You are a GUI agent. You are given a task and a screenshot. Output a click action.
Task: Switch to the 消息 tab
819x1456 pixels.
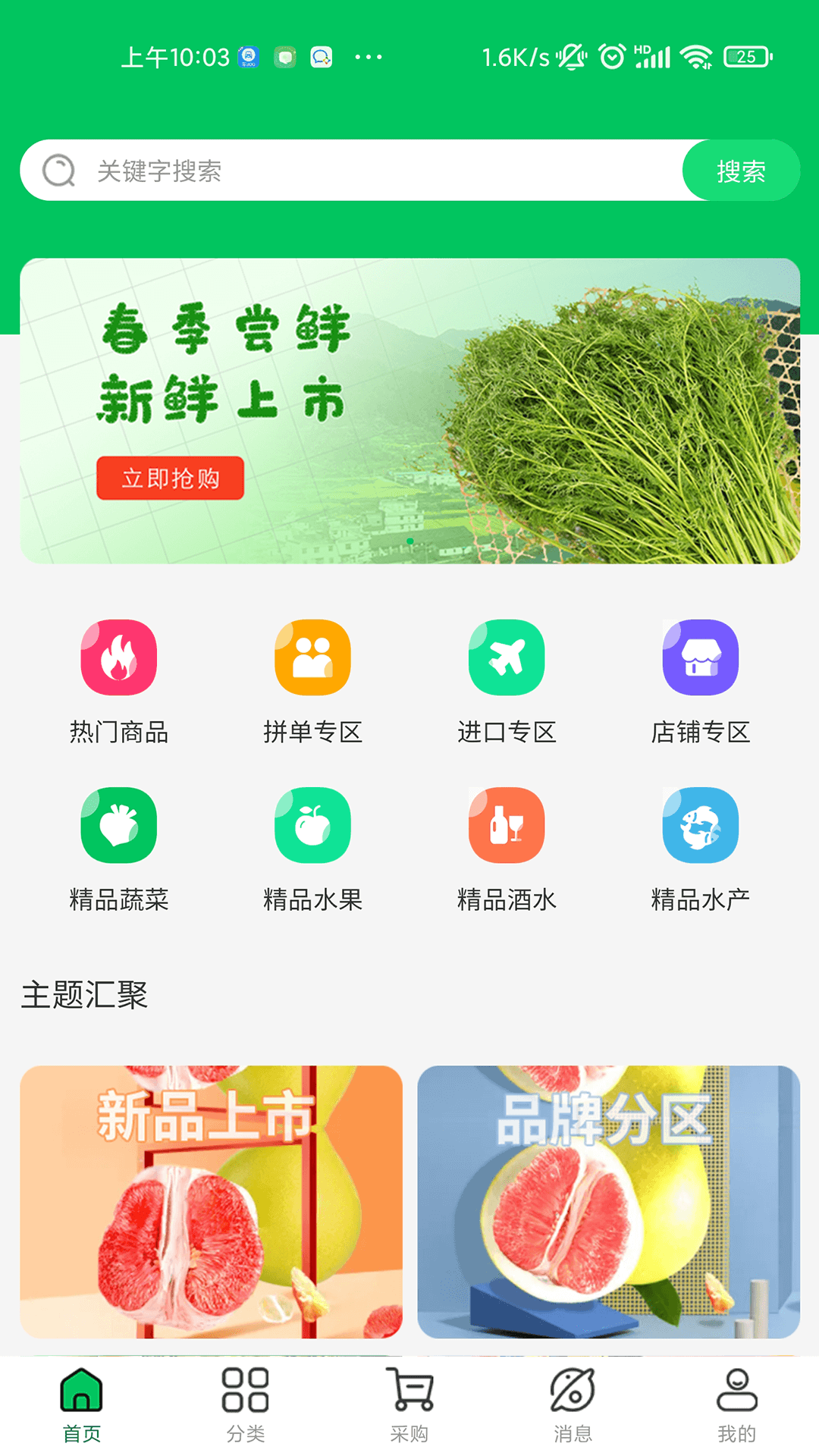pyautogui.click(x=573, y=1404)
